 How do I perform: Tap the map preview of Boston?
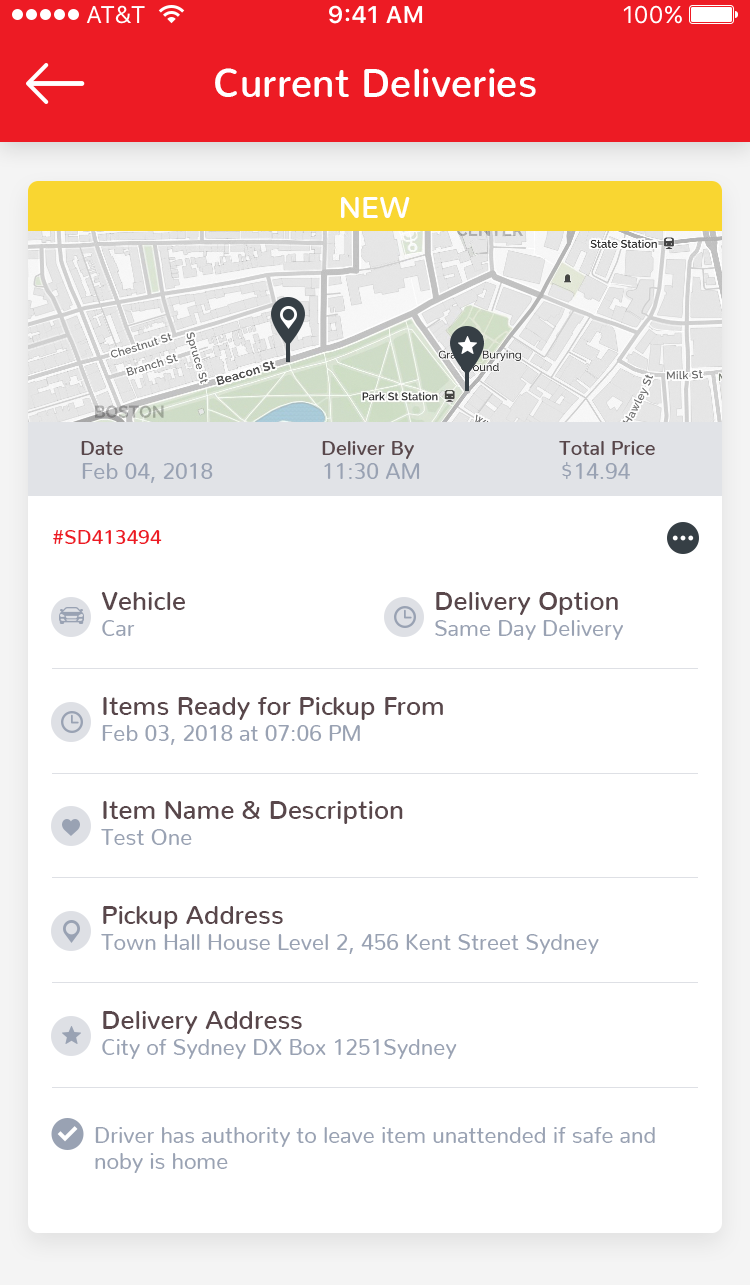(375, 325)
